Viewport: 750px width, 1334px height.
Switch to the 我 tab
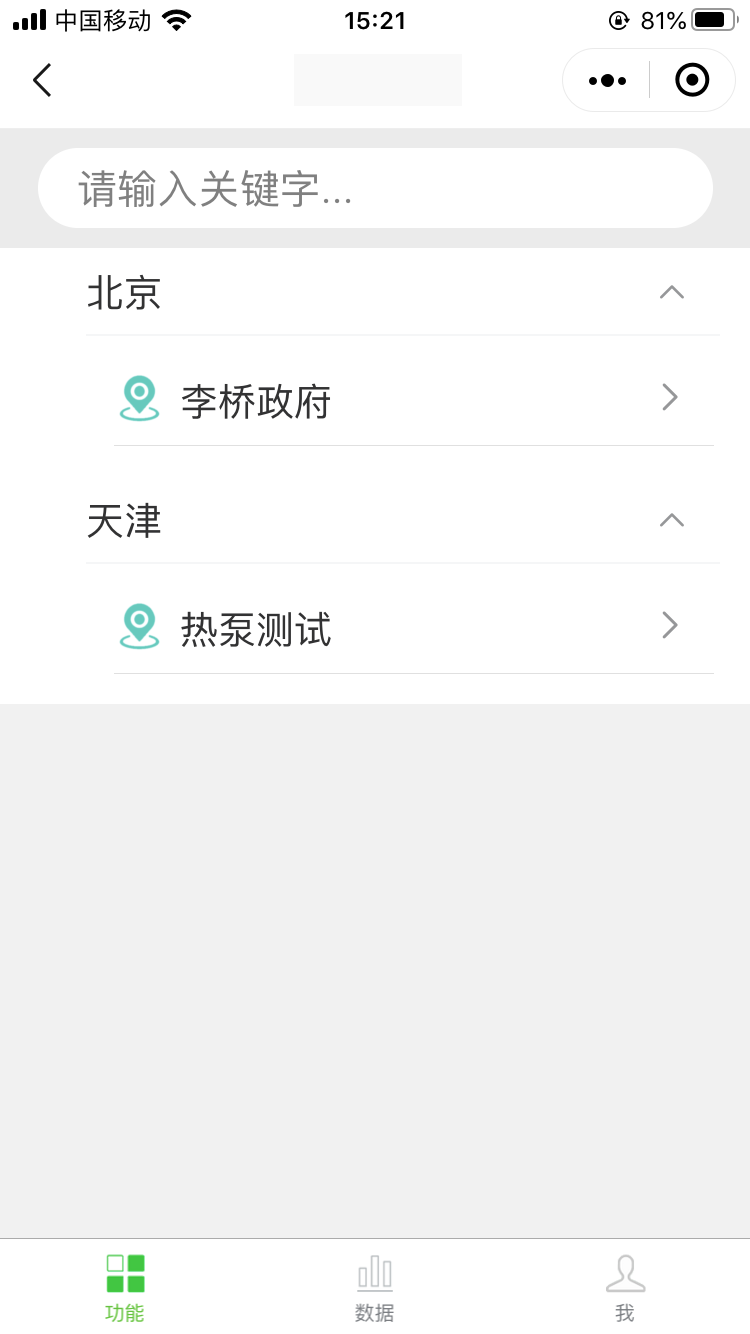(625, 1287)
